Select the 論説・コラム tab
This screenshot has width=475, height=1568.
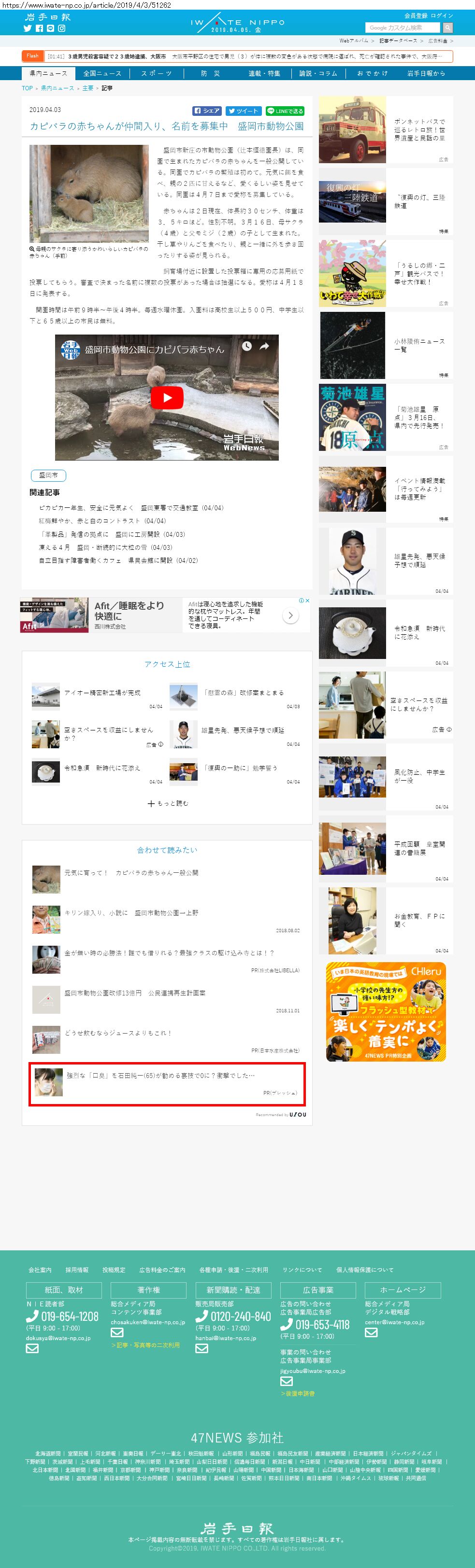point(318,73)
